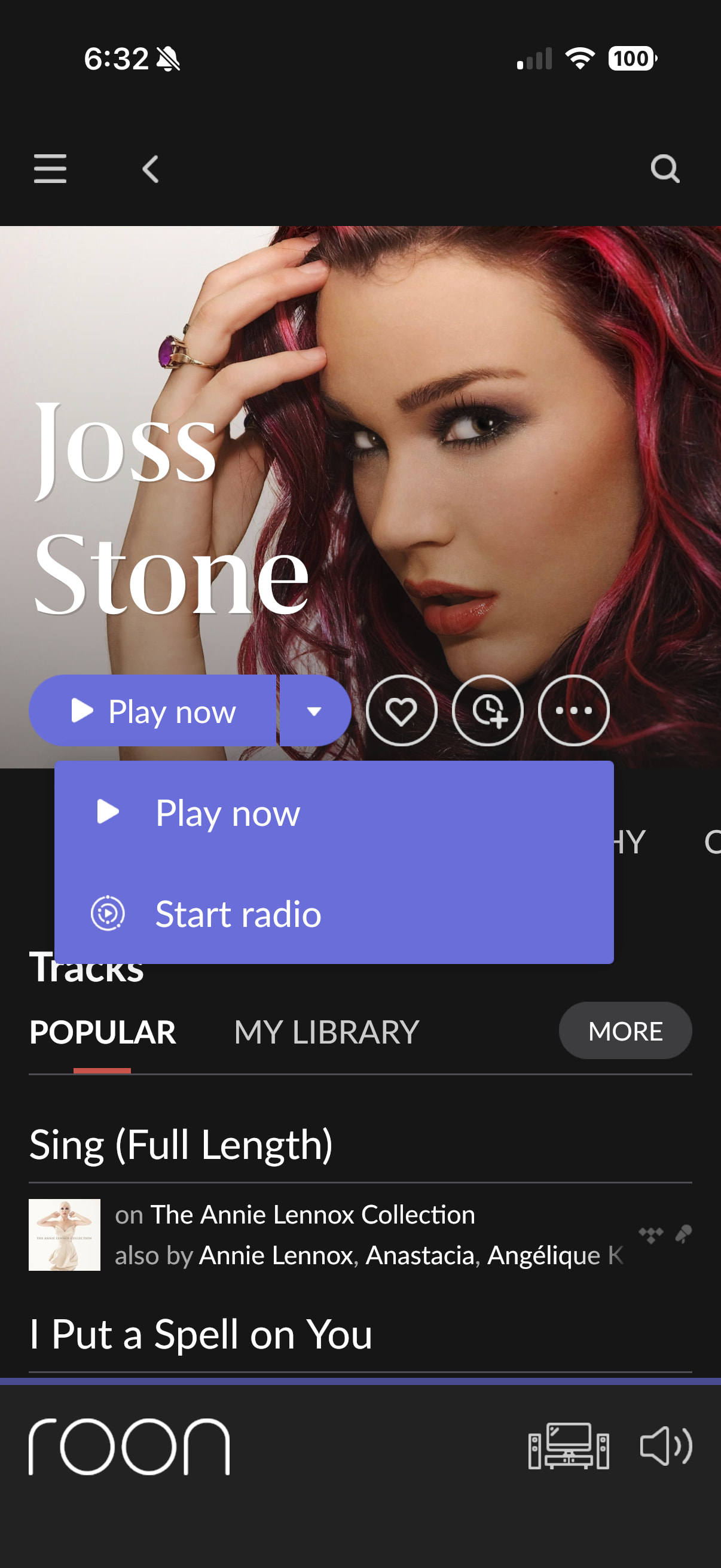
Task: Add artist to library icon
Action: tap(487, 710)
